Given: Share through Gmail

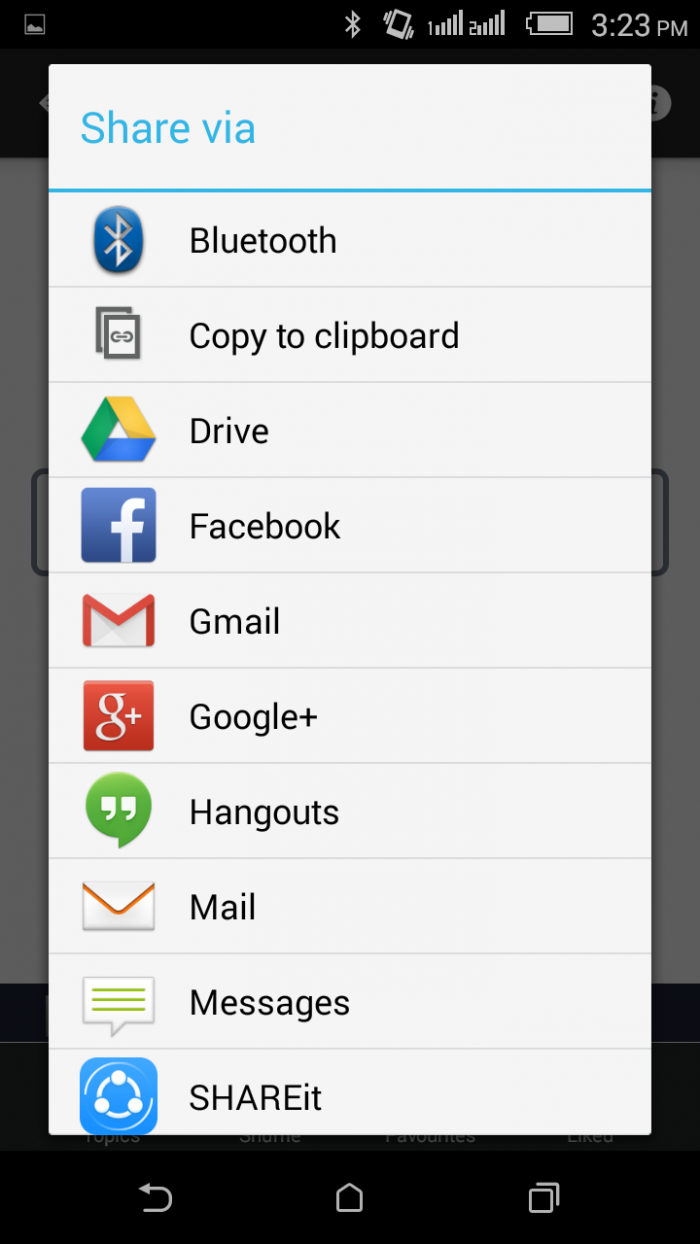Looking at the screenshot, I should point(350,621).
